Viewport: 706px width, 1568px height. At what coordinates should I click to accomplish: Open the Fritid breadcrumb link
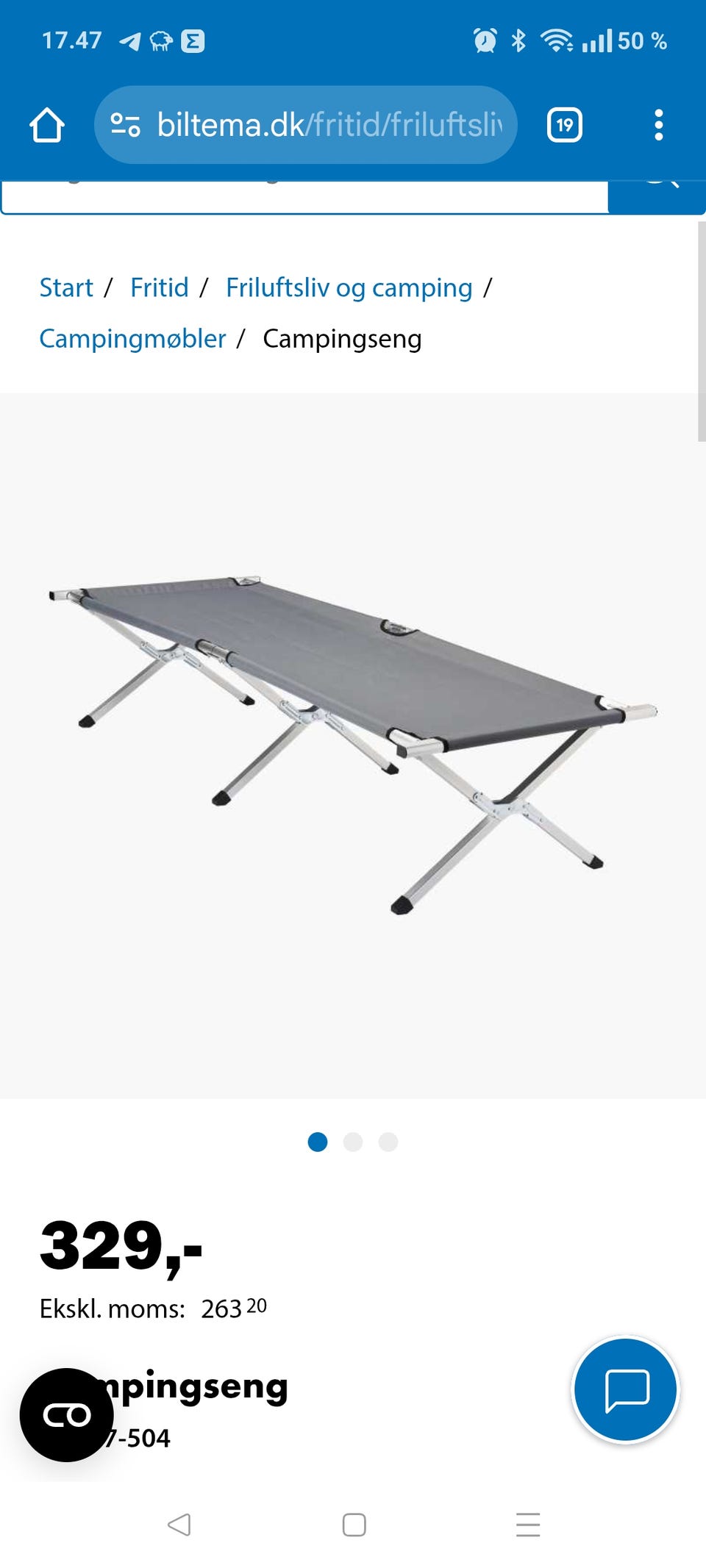160,287
